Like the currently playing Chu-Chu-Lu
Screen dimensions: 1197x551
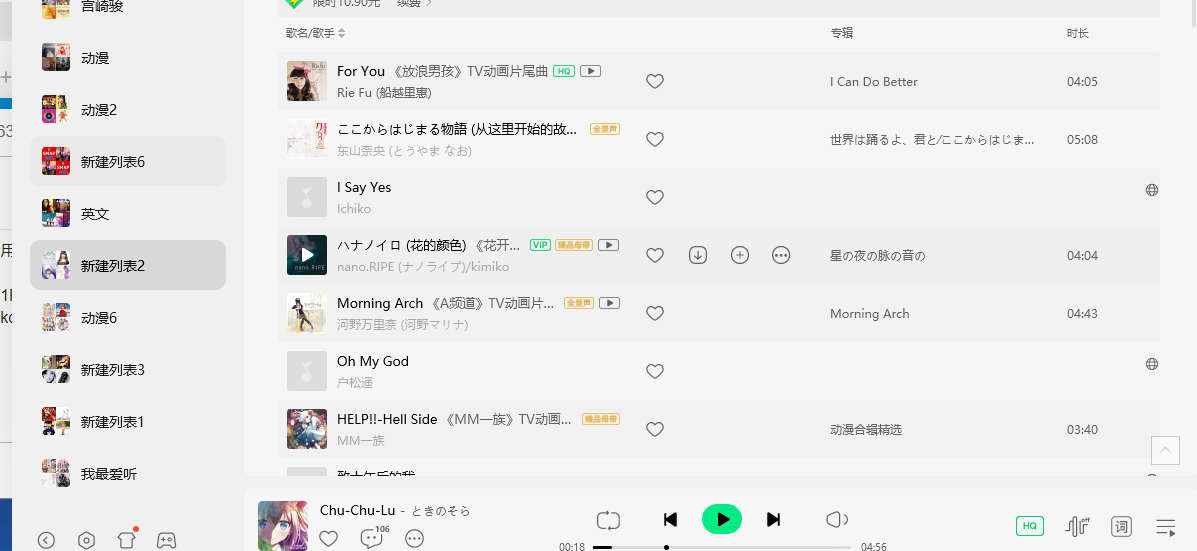pos(328,538)
